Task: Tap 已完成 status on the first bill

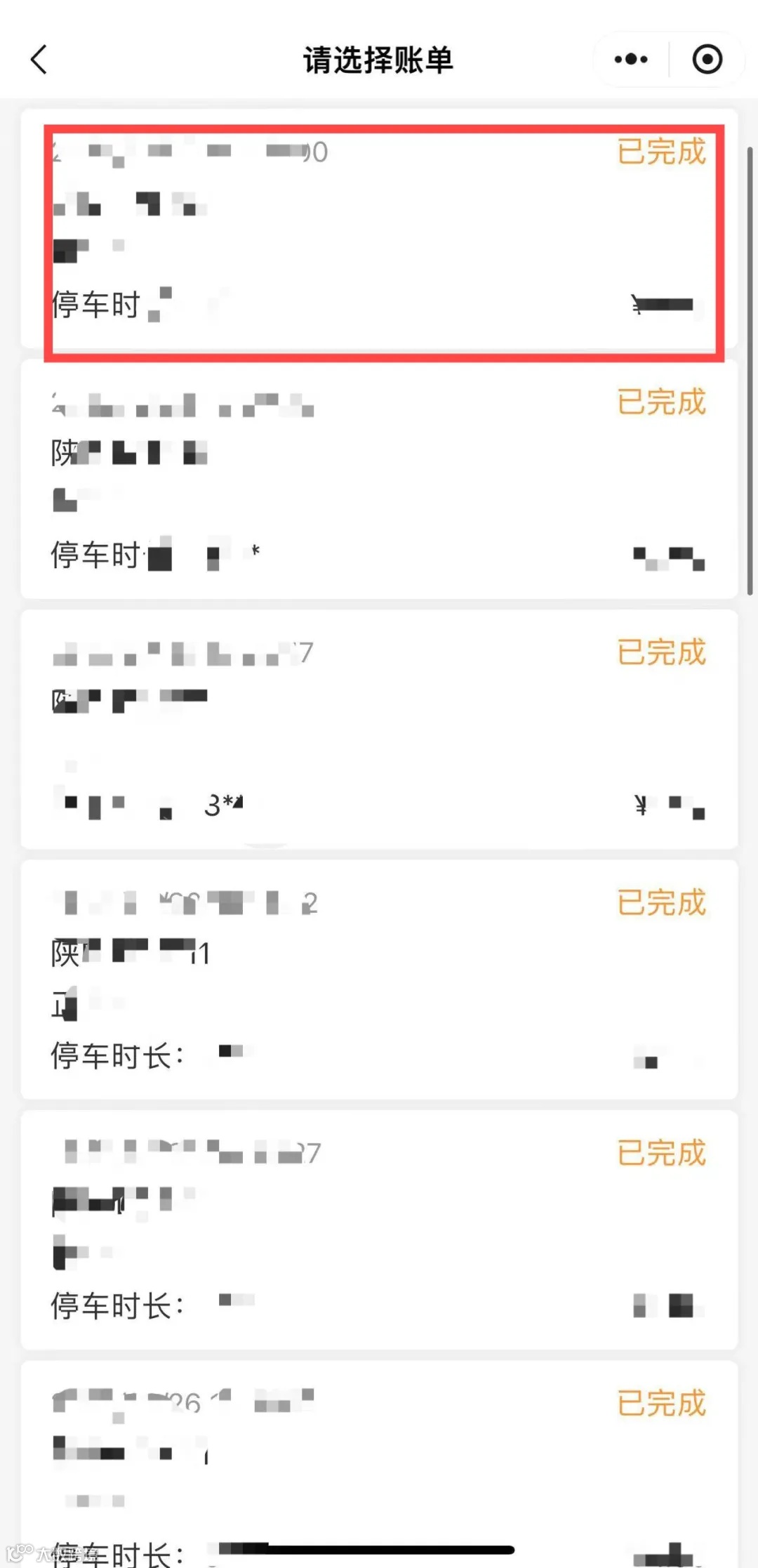Action: click(x=660, y=153)
